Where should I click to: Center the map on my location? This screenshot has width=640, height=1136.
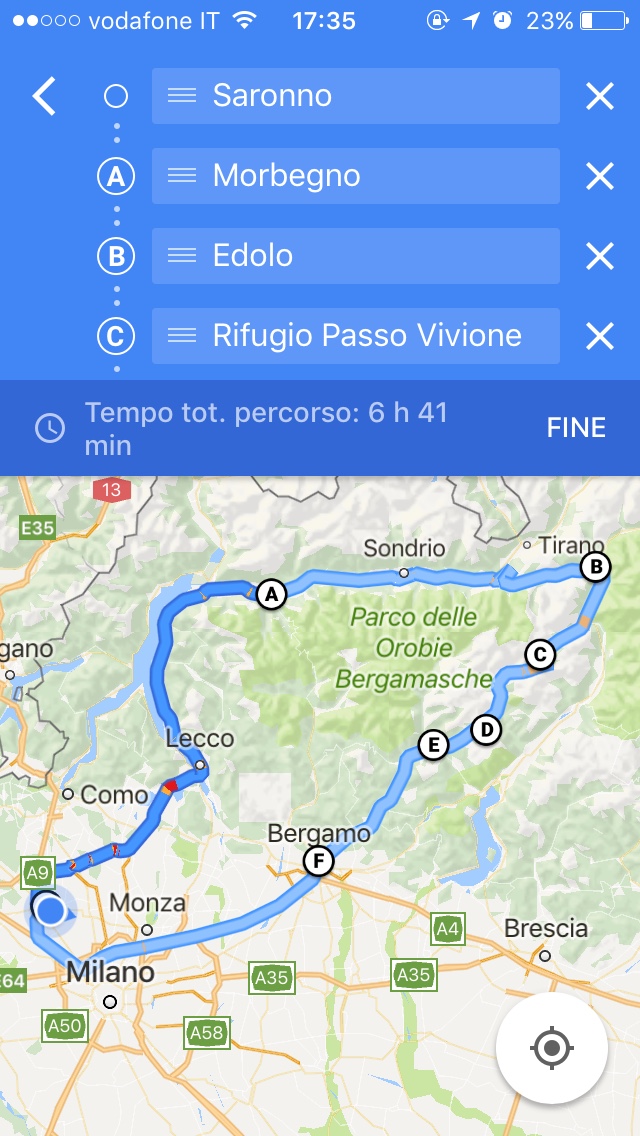tap(552, 1048)
